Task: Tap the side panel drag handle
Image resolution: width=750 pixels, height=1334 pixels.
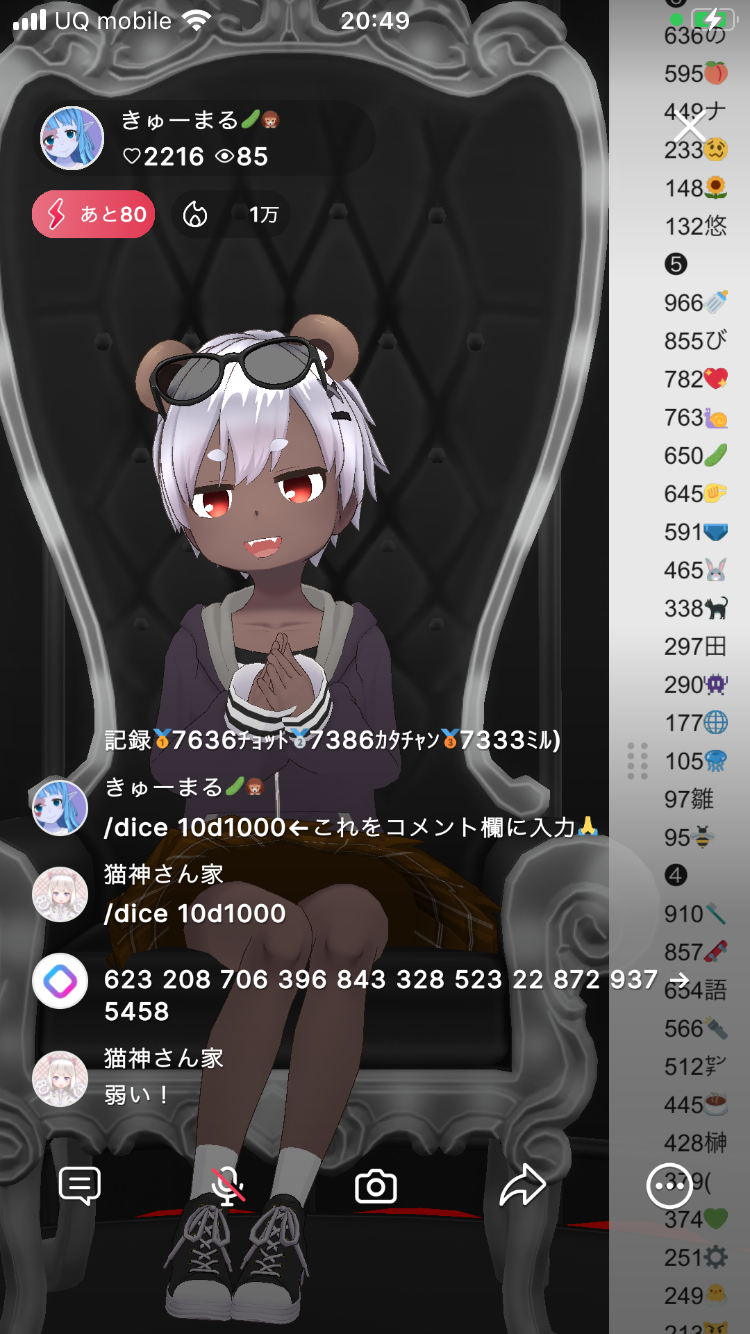Action: pos(637,761)
